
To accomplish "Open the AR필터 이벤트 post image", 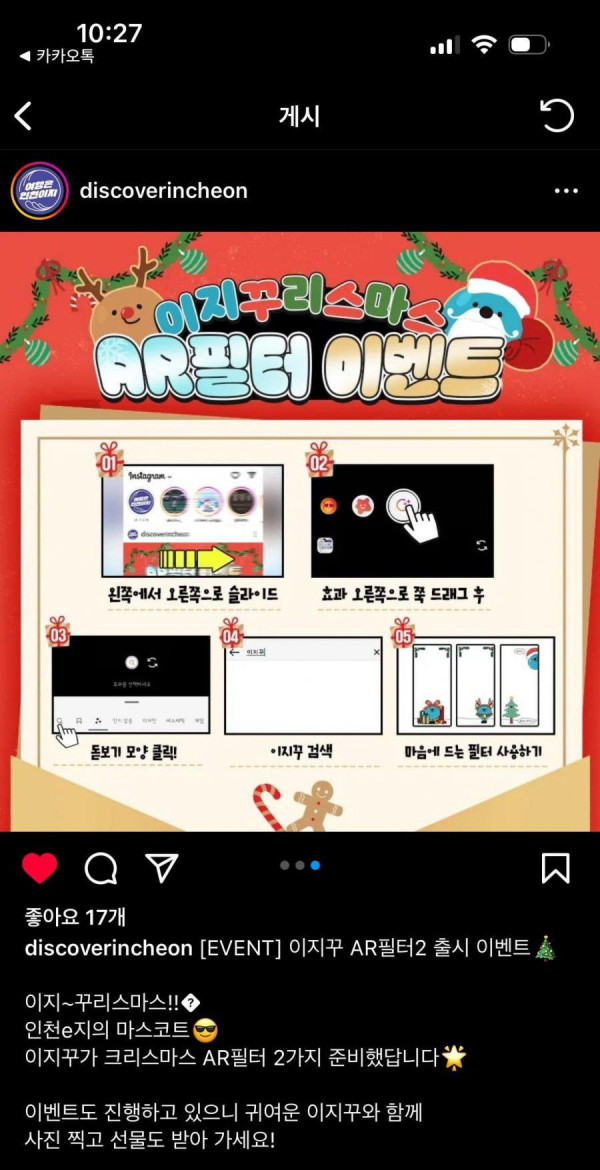I will click(300, 530).
